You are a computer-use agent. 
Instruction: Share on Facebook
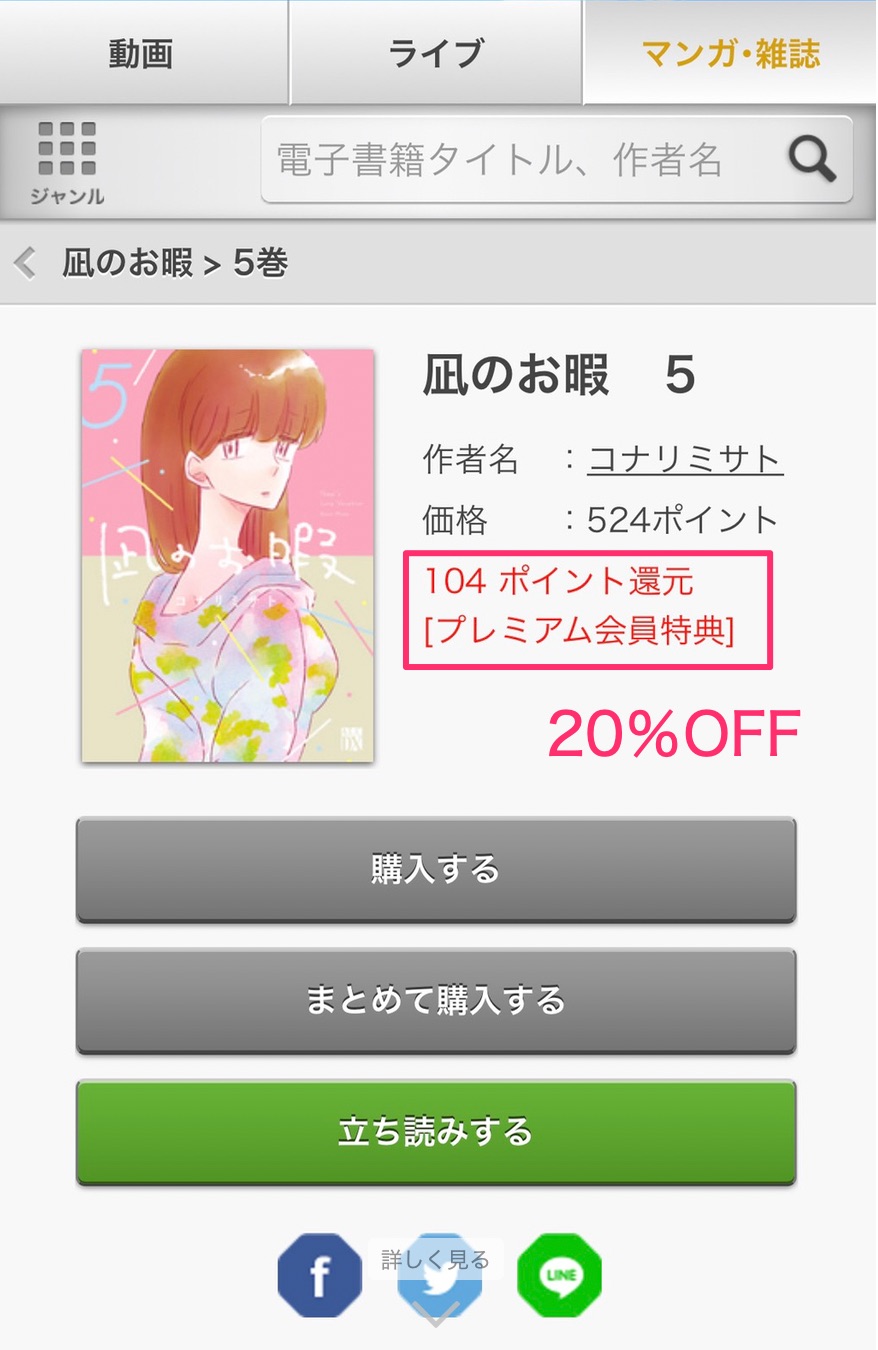[x=319, y=1277]
